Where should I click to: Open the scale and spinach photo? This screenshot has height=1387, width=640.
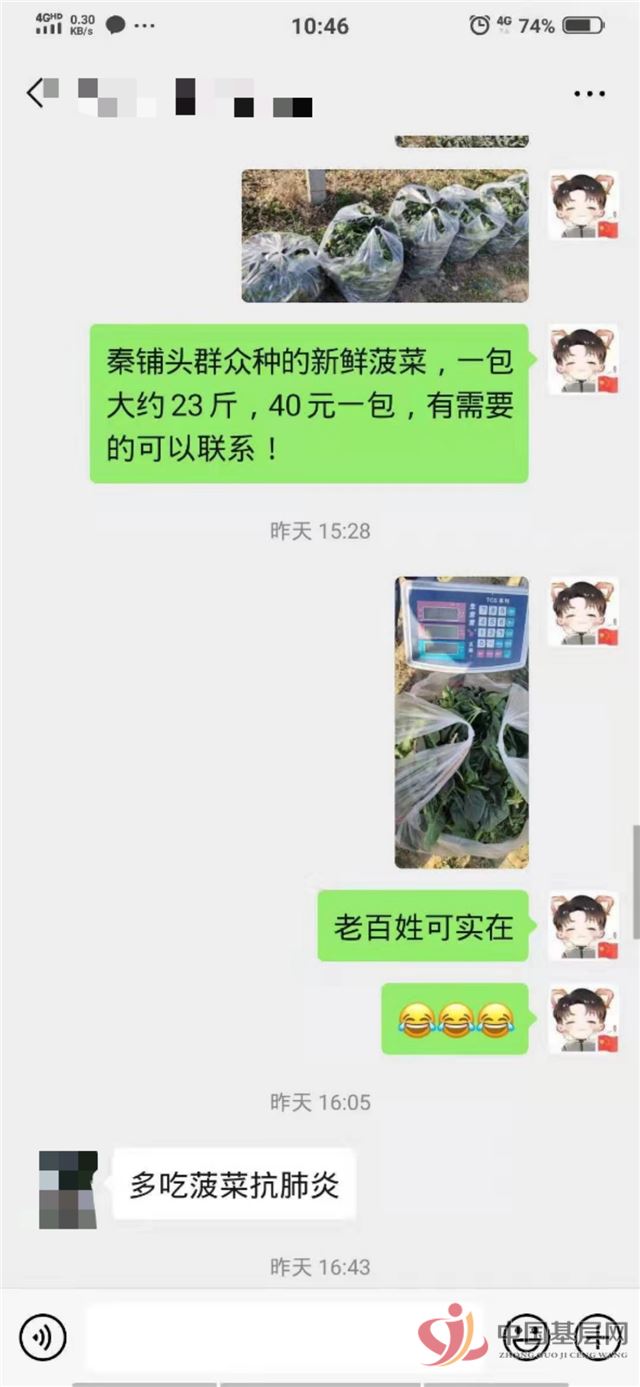pos(461,721)
